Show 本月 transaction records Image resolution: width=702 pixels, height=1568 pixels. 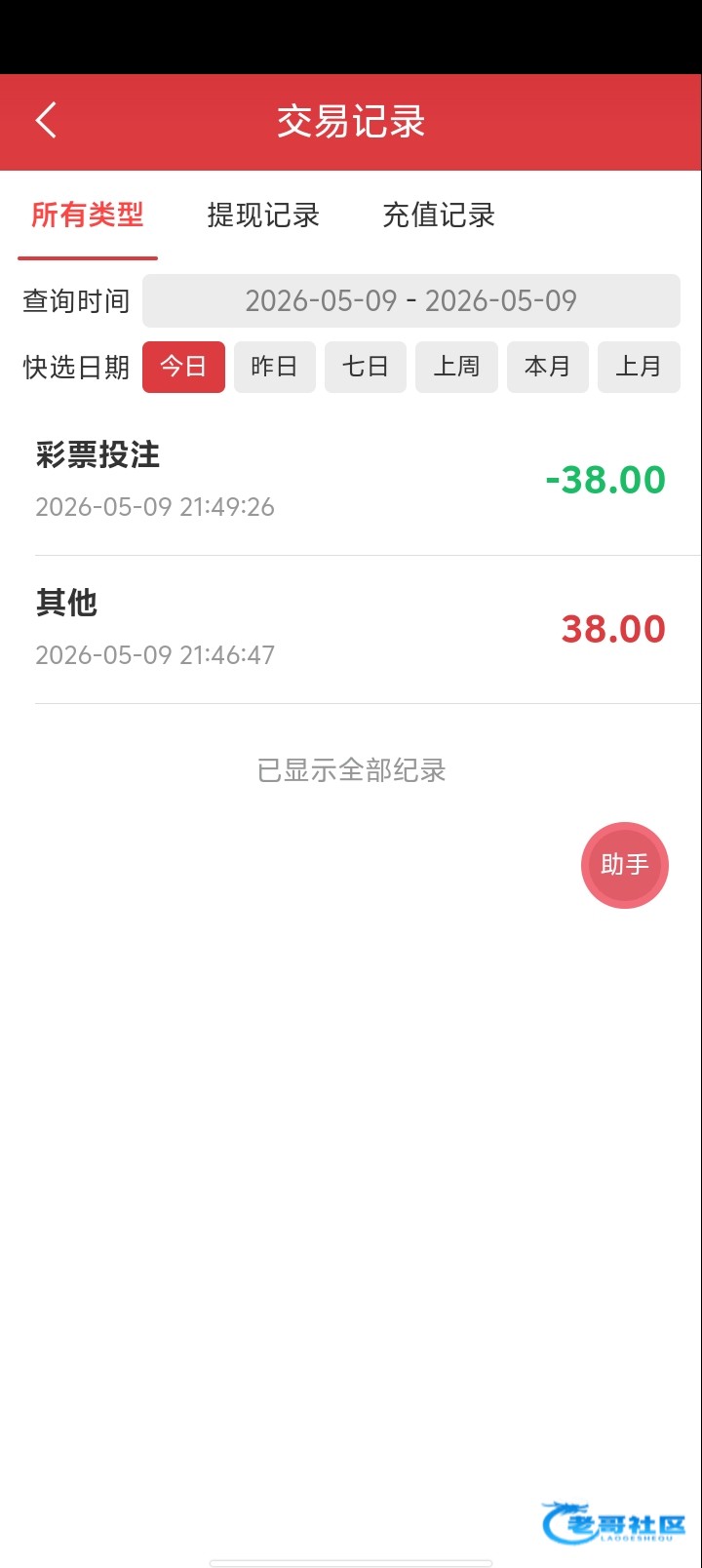click(547, 367)
